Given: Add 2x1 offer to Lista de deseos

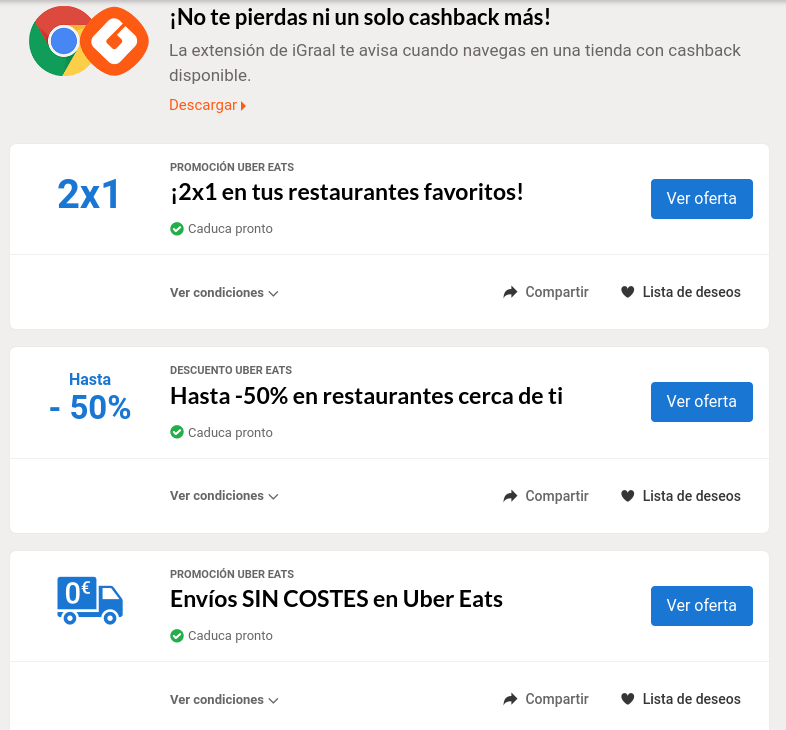Looking at the screenshot, I should tap(681, 292).
